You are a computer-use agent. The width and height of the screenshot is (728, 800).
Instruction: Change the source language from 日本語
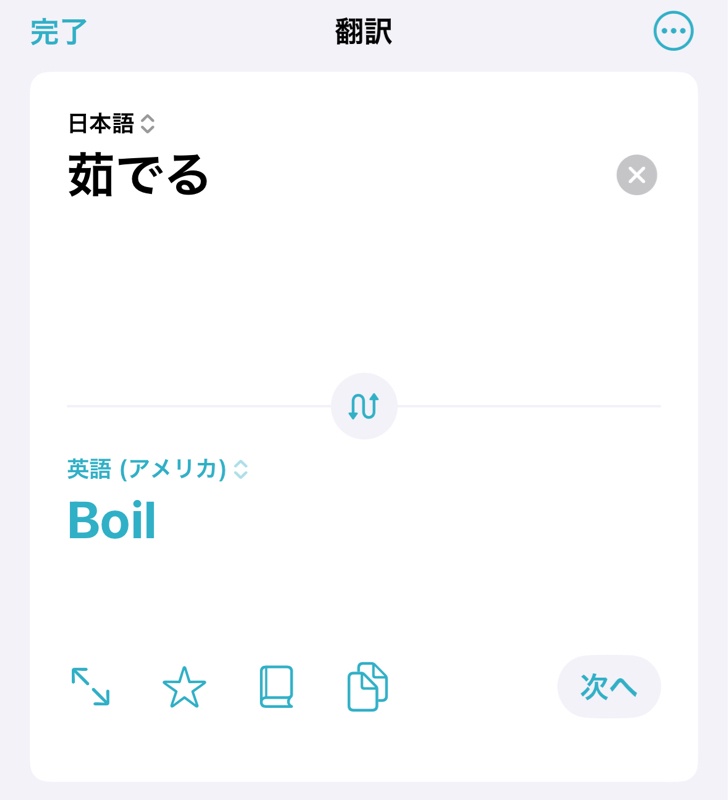point(111,124)
